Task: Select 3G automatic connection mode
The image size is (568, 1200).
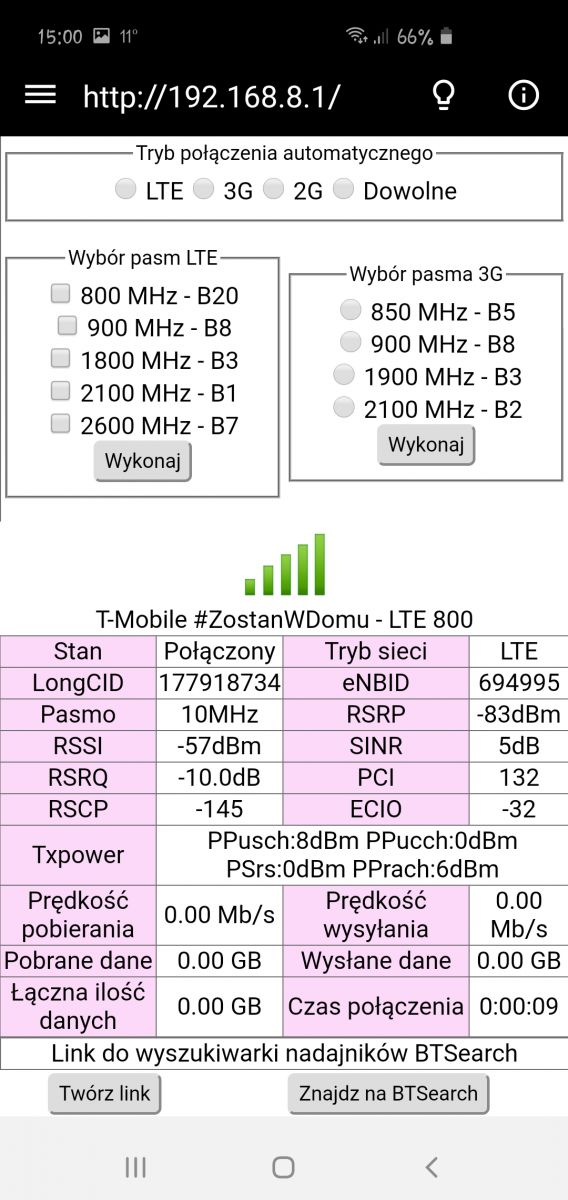Action: (x=203, y=189)
